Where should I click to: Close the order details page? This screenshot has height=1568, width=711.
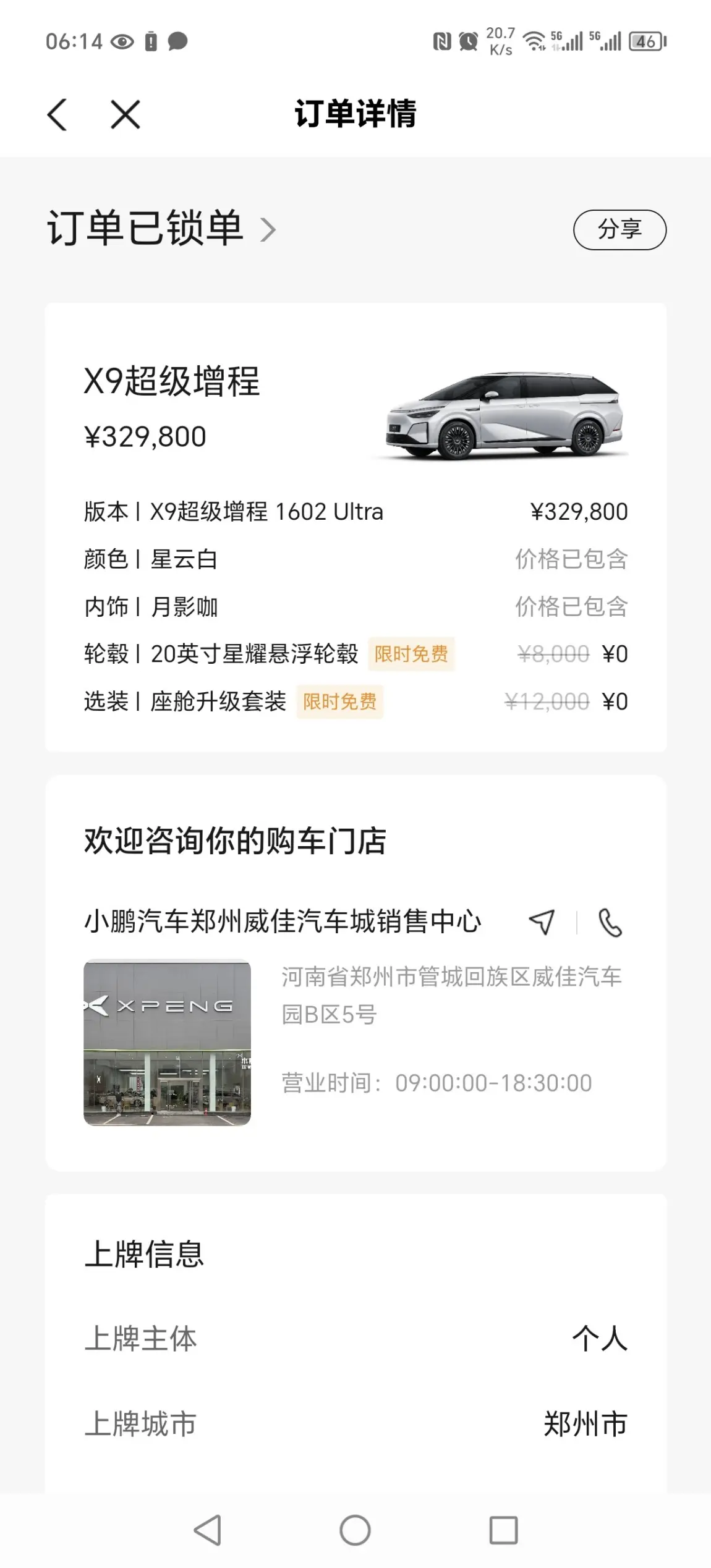click(x=126, y=115)
